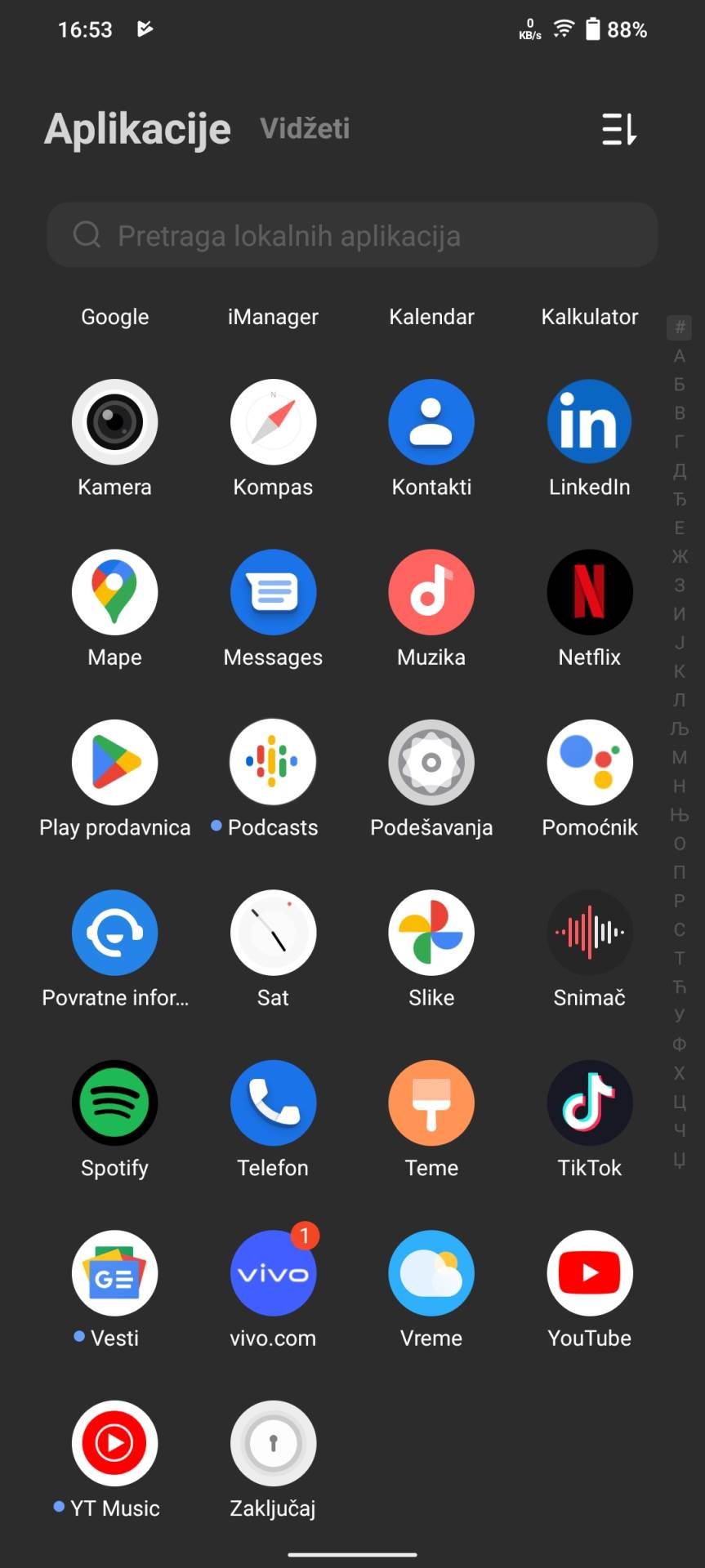This screenshot has height=1568, width=705.
Task: Open the Kamera app
Action: (114, 421)
